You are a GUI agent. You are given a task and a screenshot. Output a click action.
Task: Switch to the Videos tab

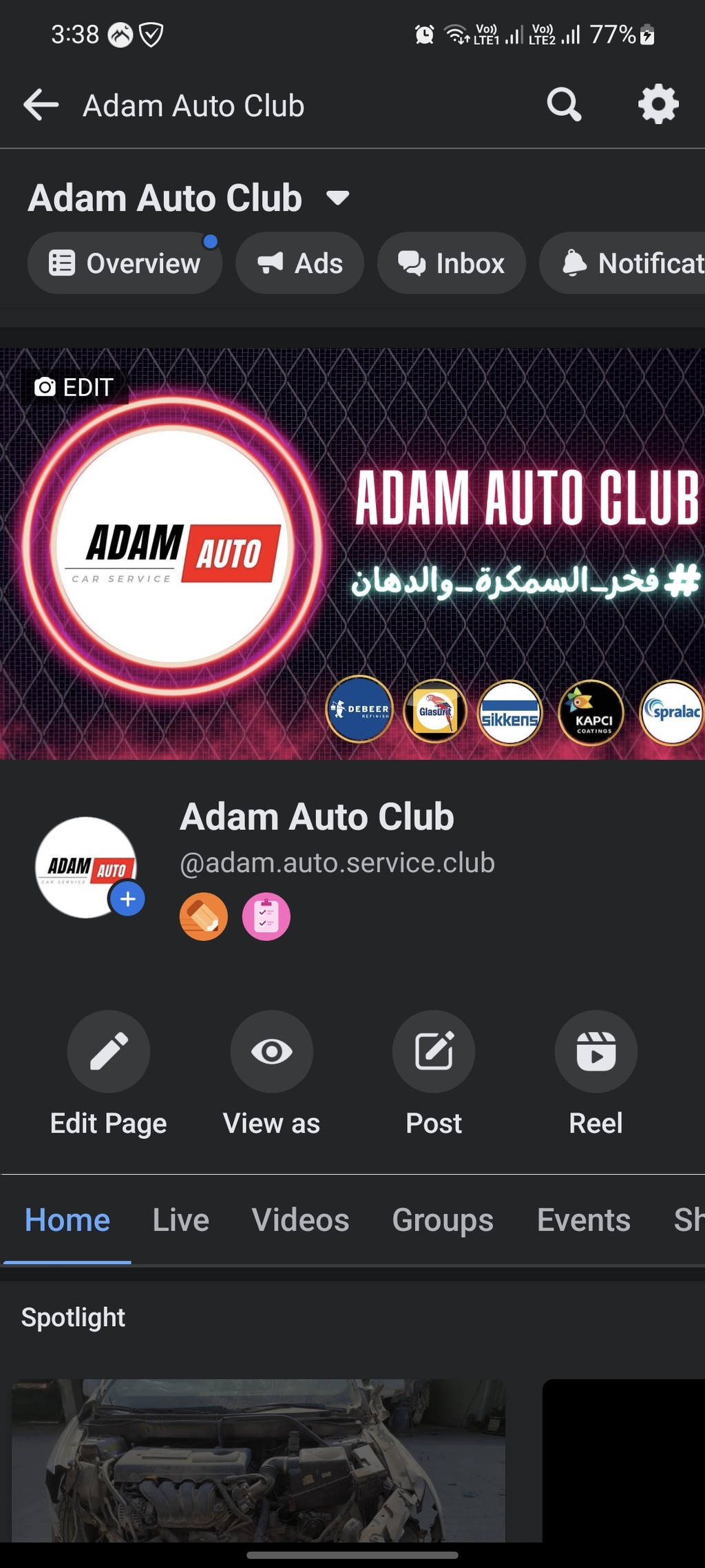(300, 1220)
